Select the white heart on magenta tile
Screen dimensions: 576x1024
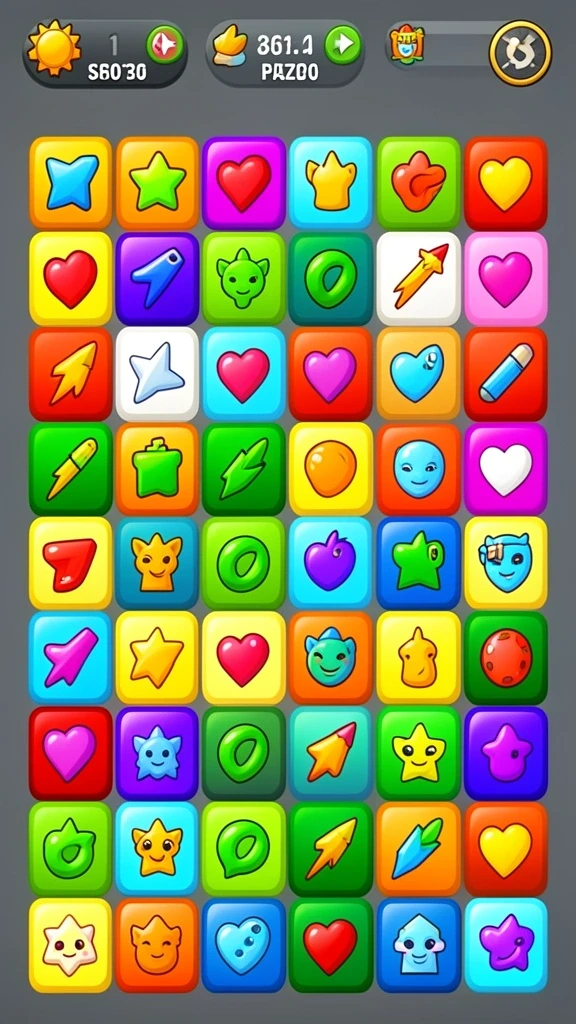tap(505, 469)
